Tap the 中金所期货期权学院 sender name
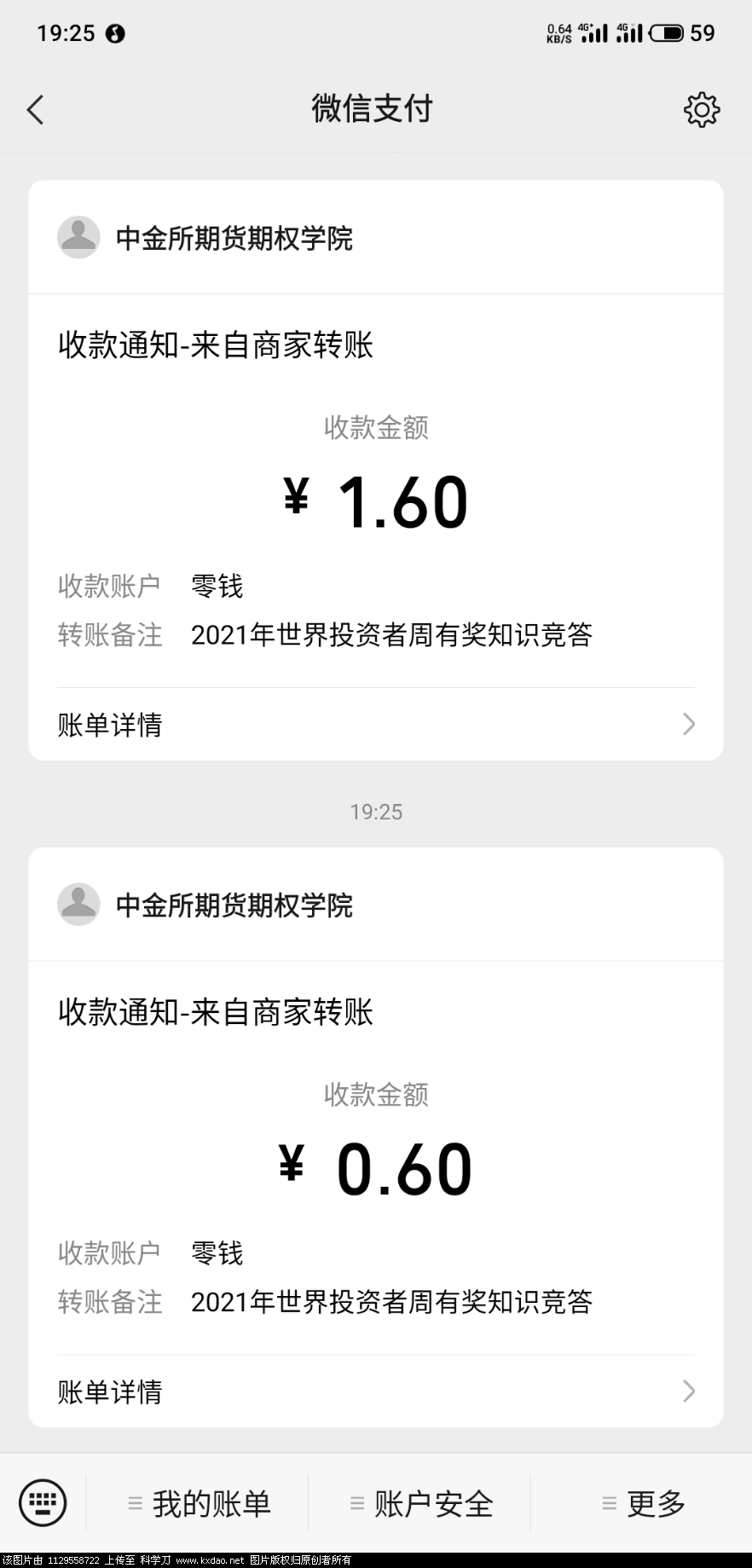The height and width of the screenshot is (1568, 752). click(235, 237)
